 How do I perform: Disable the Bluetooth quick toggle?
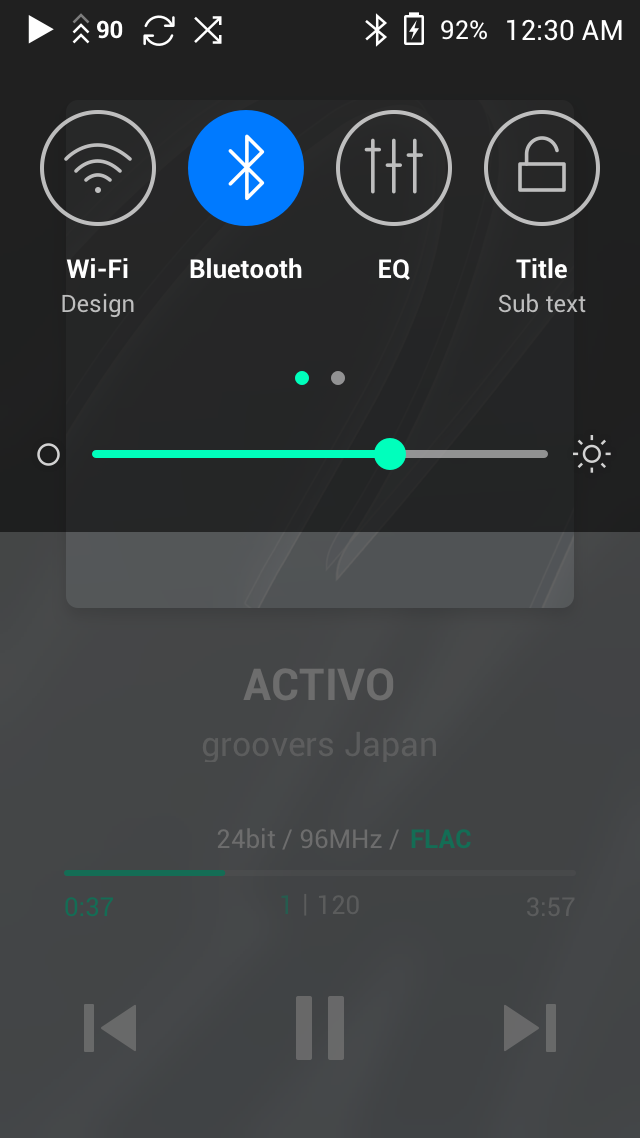[x=246, y=168]
